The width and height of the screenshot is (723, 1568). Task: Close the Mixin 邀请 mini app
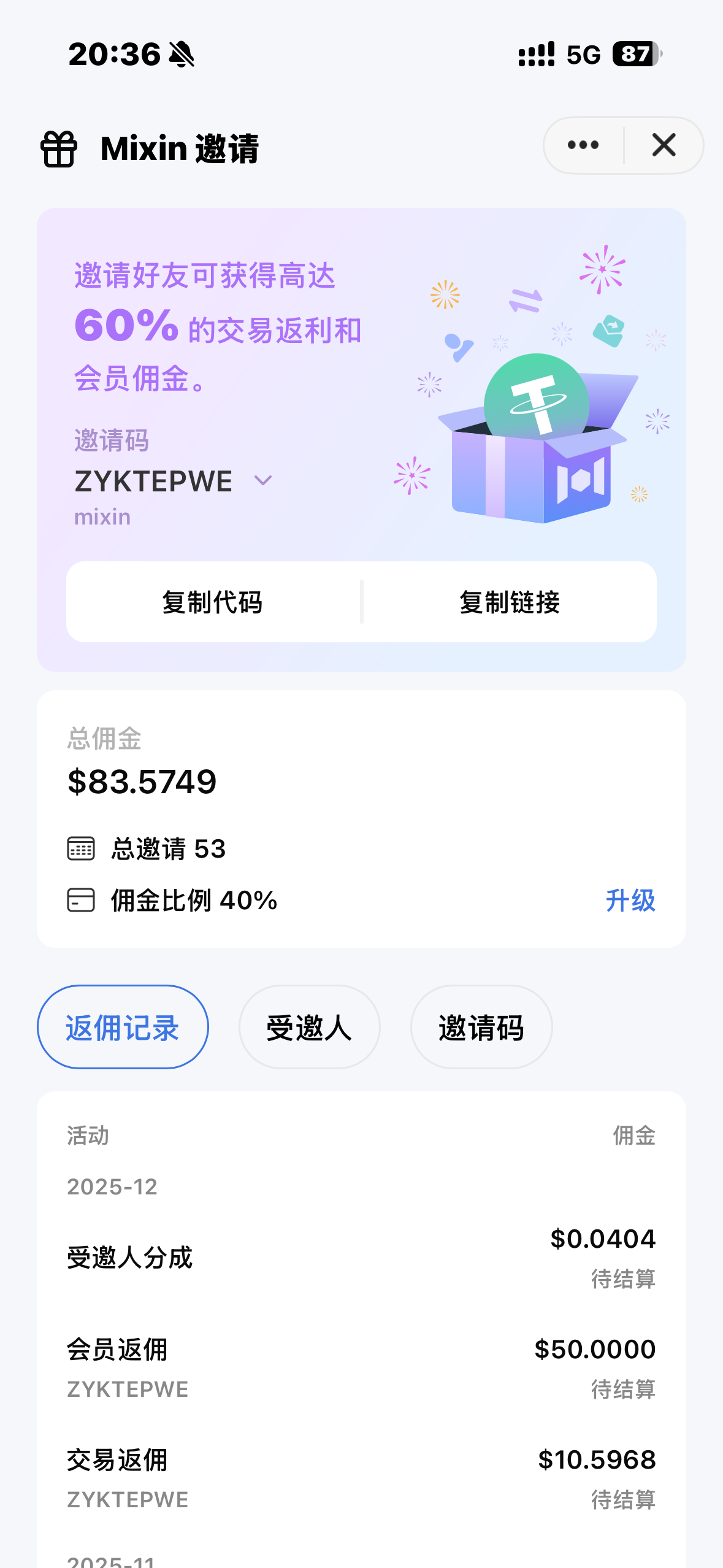(664, 145)
